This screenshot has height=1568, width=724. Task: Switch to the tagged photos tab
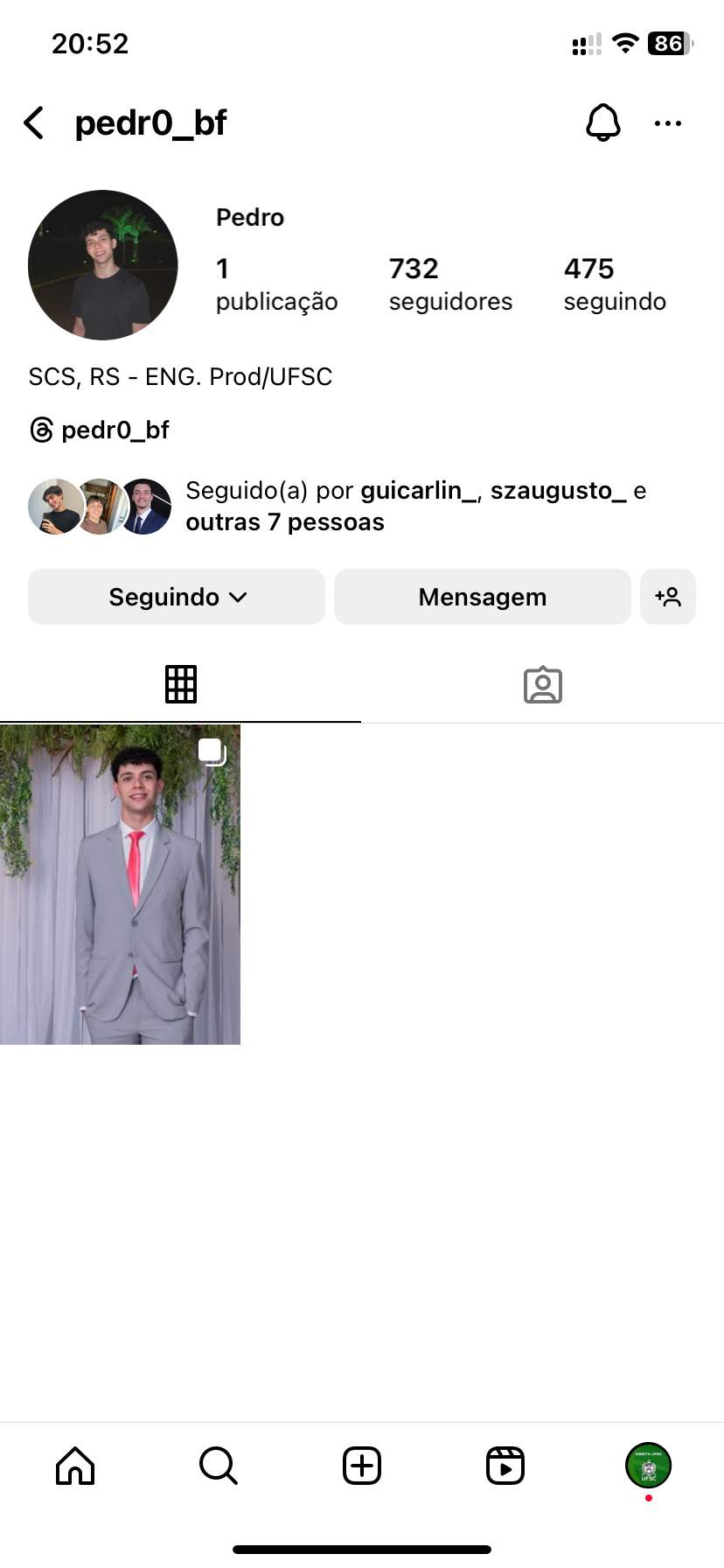click(x=542, y=684)
